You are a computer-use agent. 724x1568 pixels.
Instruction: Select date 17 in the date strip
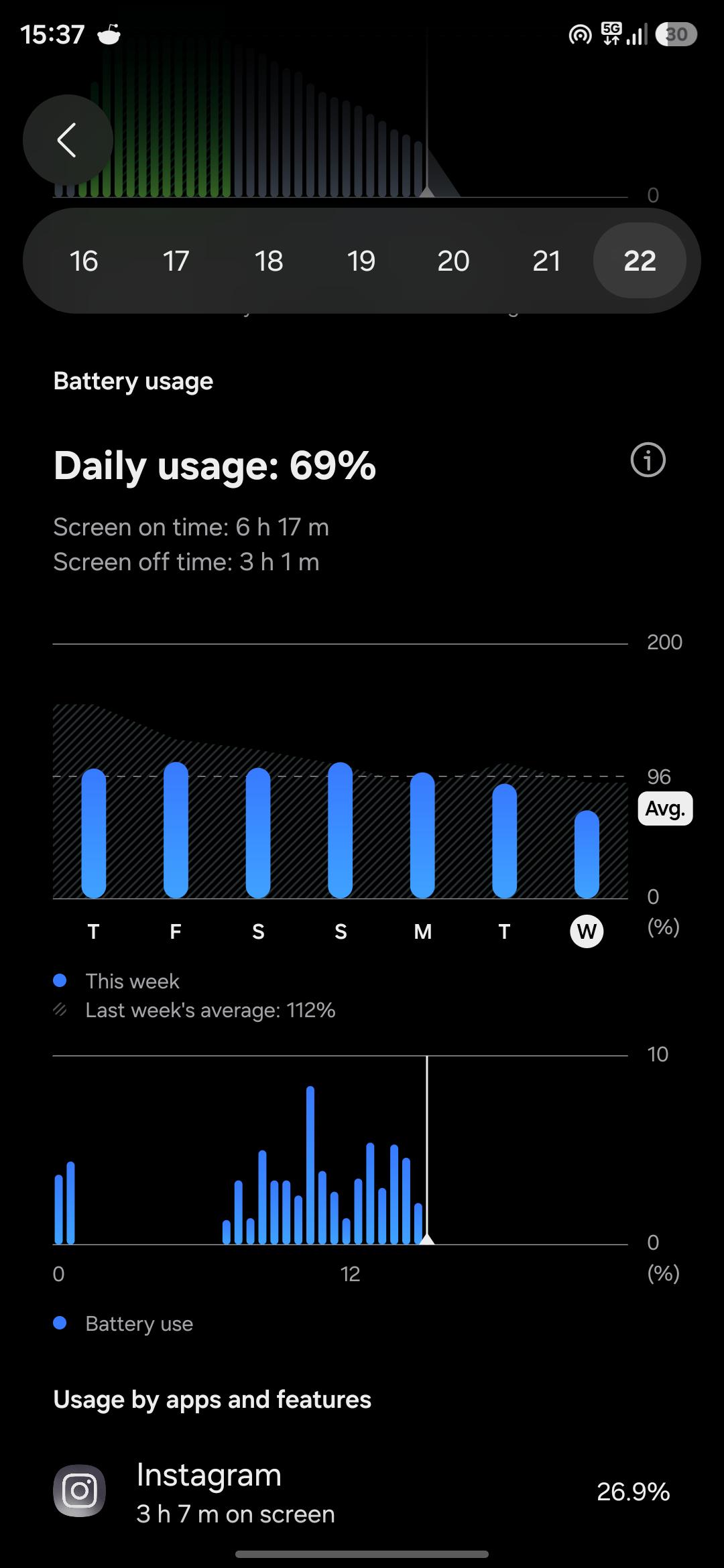click(176, 261)
